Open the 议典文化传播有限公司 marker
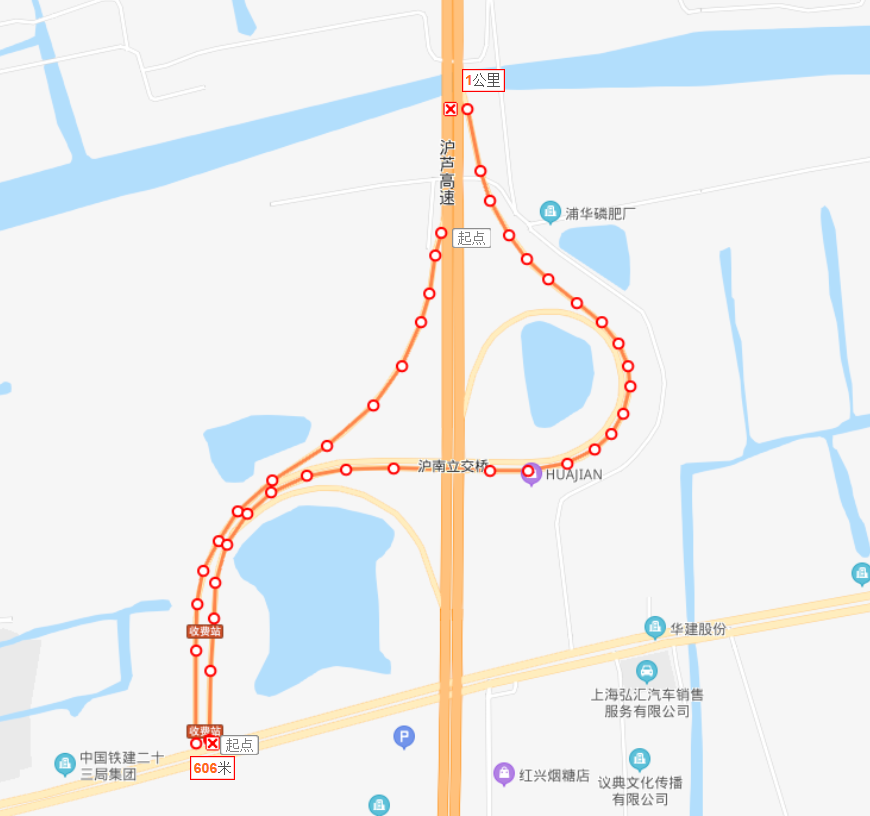This screenshot has height=816, width=870. (639, 759)
